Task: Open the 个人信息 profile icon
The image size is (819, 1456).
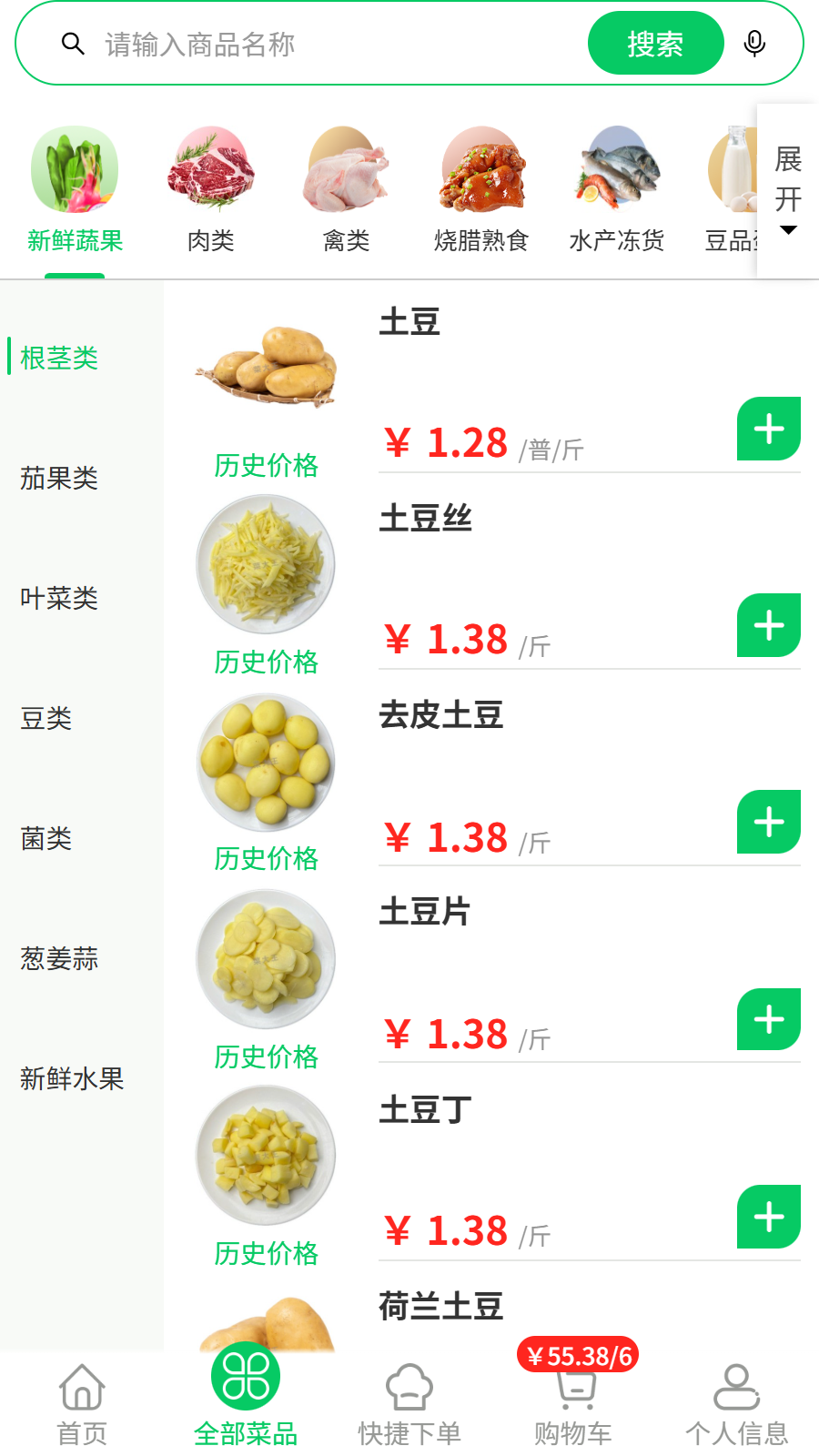Action: (737, 1387)
